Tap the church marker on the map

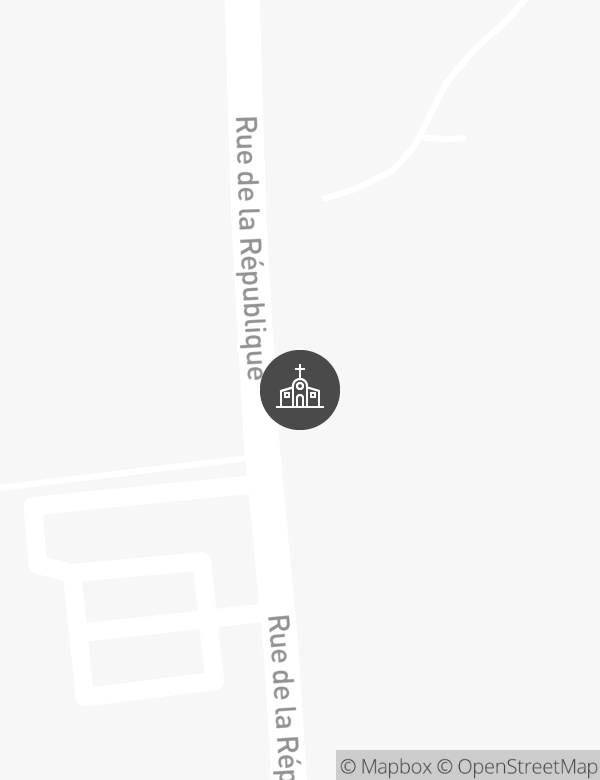(300, 390)
